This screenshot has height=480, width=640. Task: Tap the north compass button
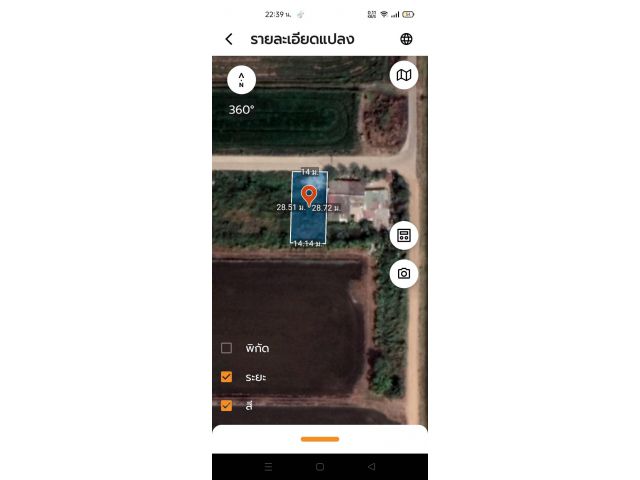[x=241, y=79]
